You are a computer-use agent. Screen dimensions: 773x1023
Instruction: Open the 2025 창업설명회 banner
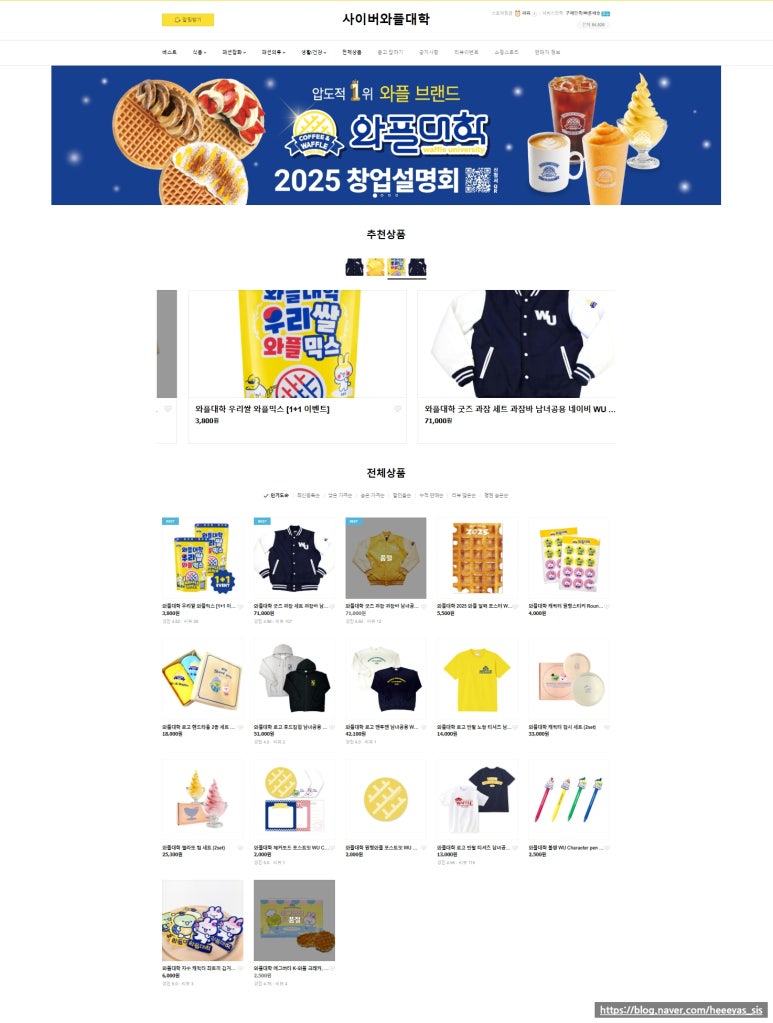click(386, 135)
